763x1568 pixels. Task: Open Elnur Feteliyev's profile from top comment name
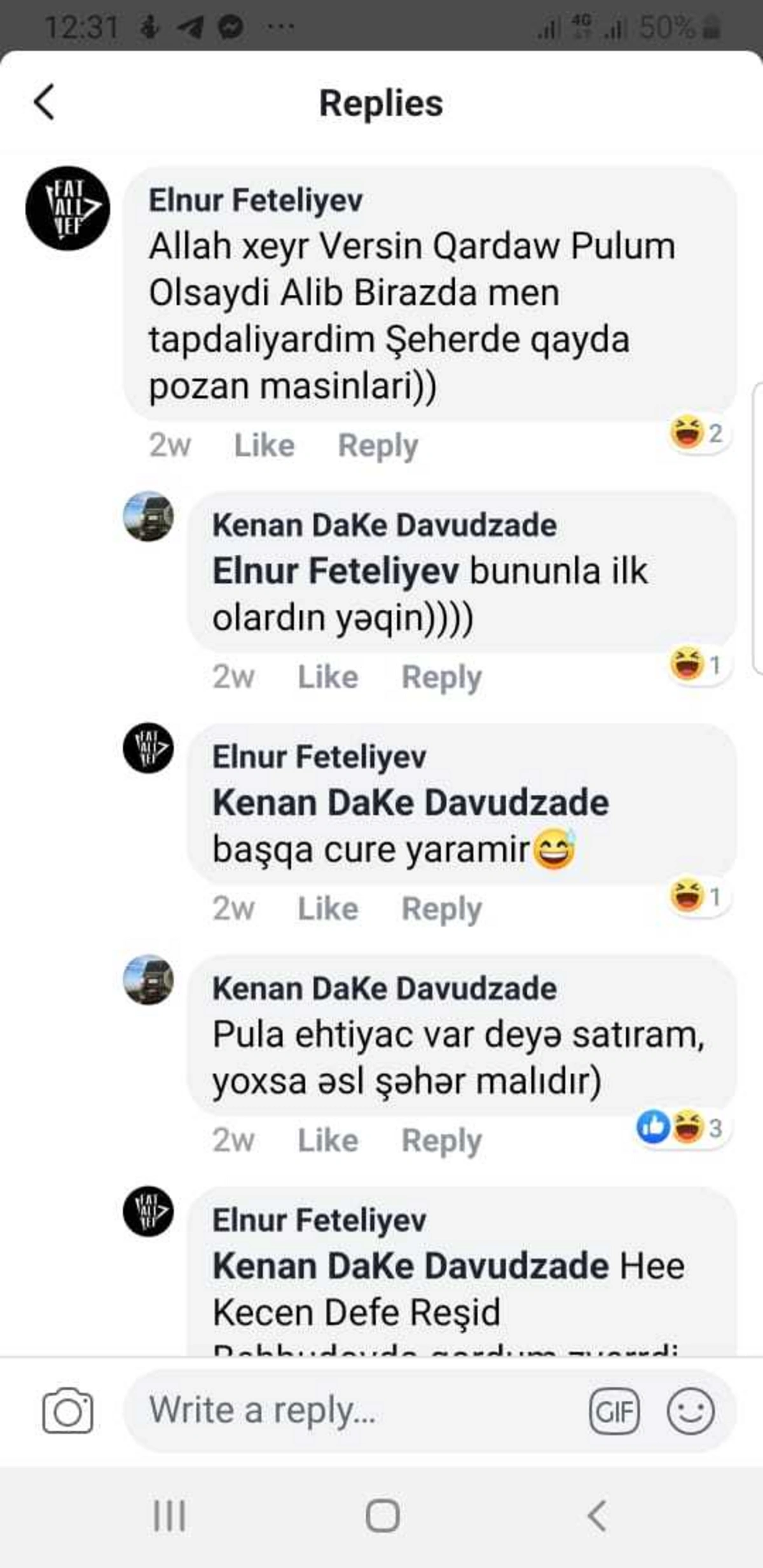click(256, 200)
